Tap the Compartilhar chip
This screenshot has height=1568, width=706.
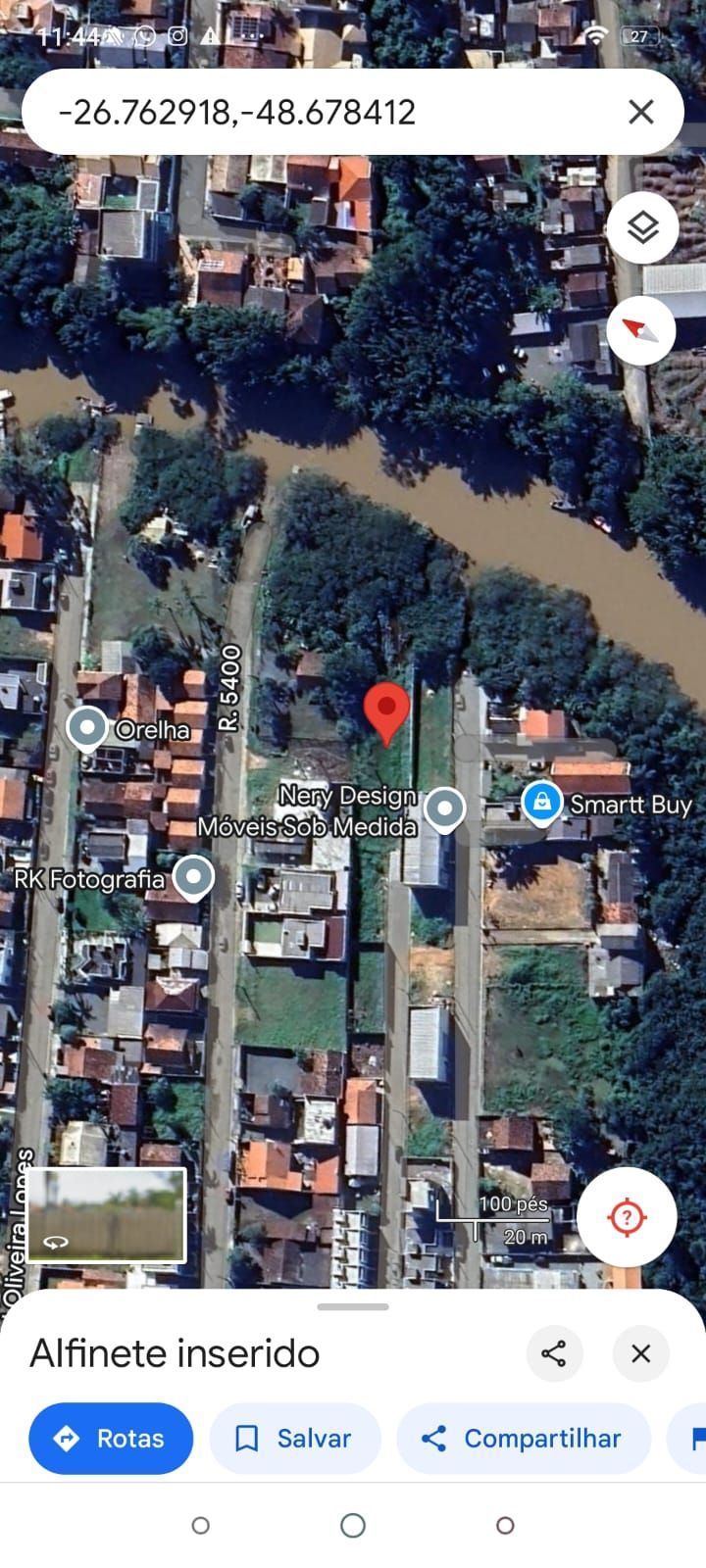click(x=523, y=1438)
